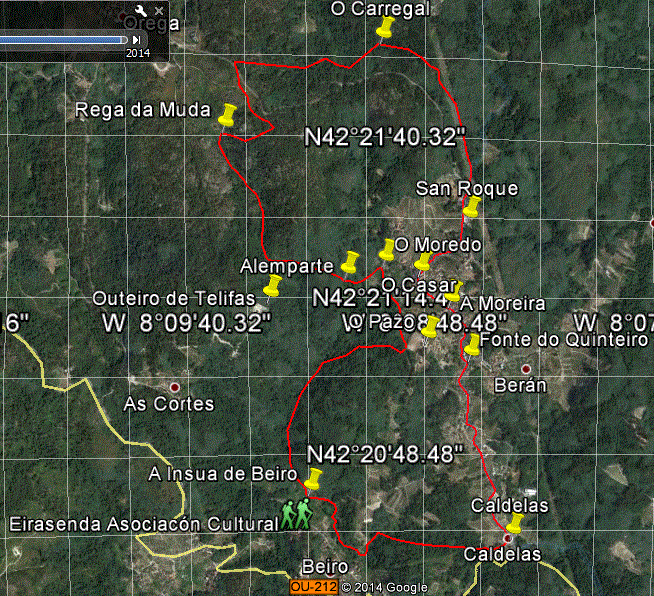The image size is (654, 596).
Task: Open the Rega da Muda pushpin
Action: coord(229,114)
